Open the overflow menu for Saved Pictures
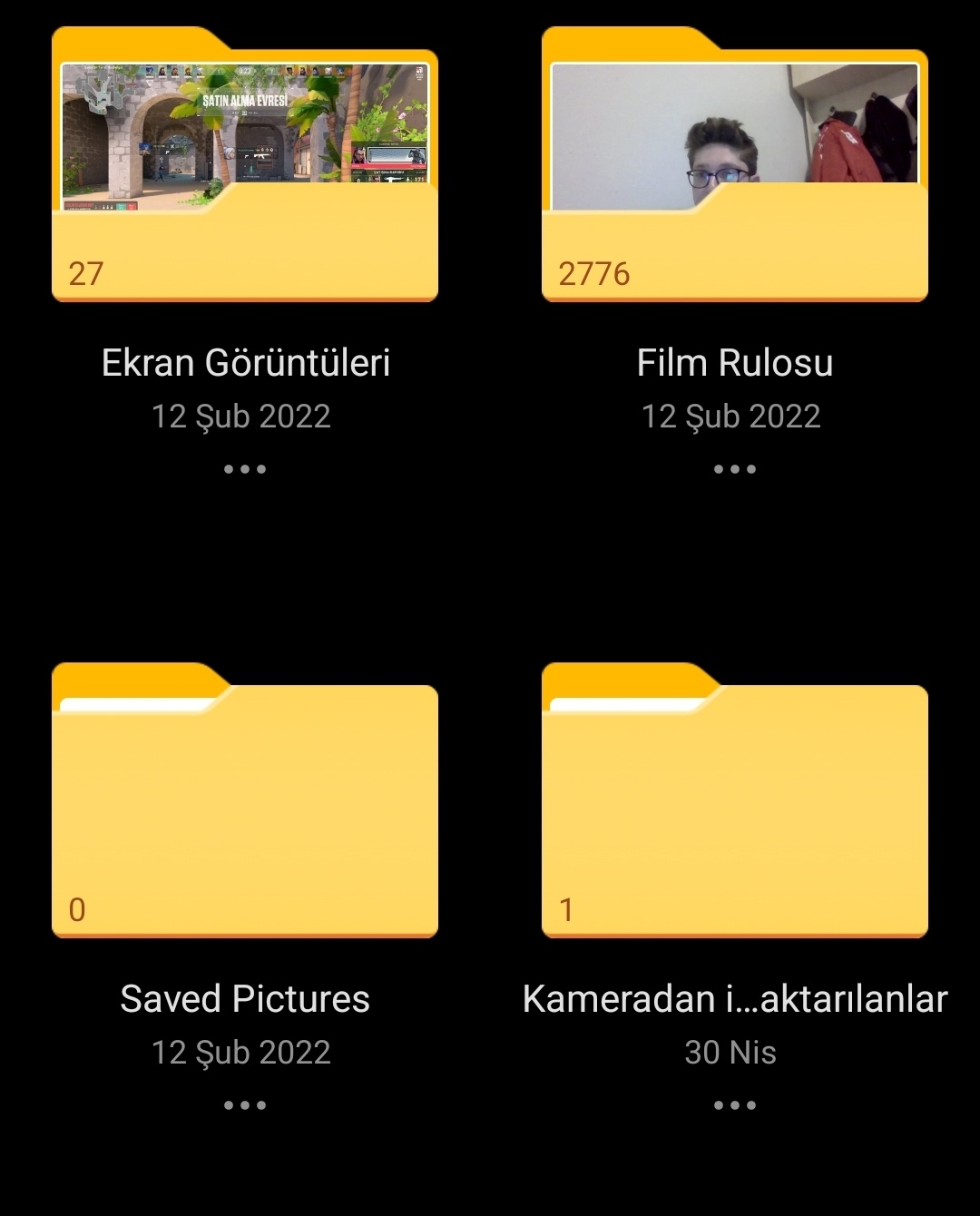The width and height of the screenshot is (980, 1216). [x=245, y=1105]
